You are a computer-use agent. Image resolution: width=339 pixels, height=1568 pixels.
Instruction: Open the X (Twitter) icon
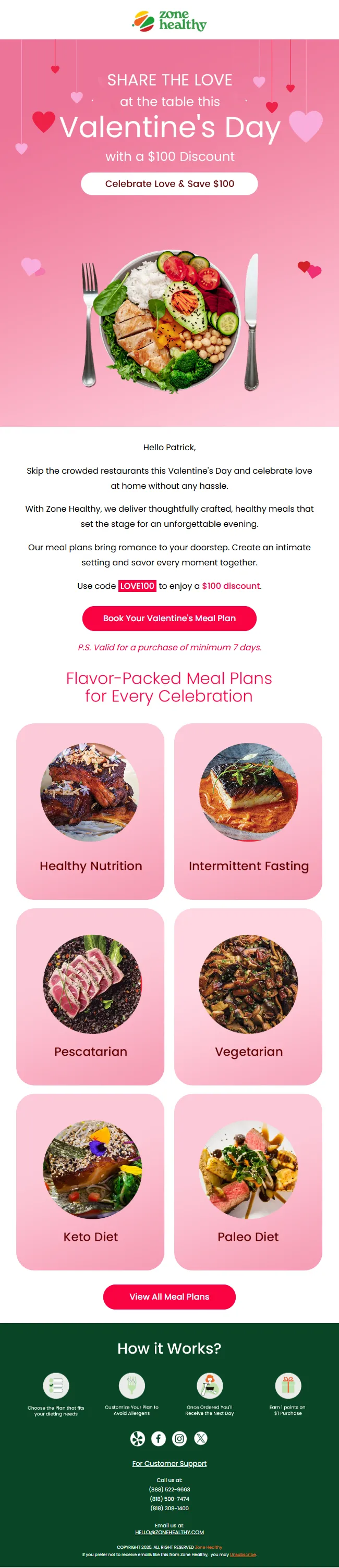point(201,1438)
